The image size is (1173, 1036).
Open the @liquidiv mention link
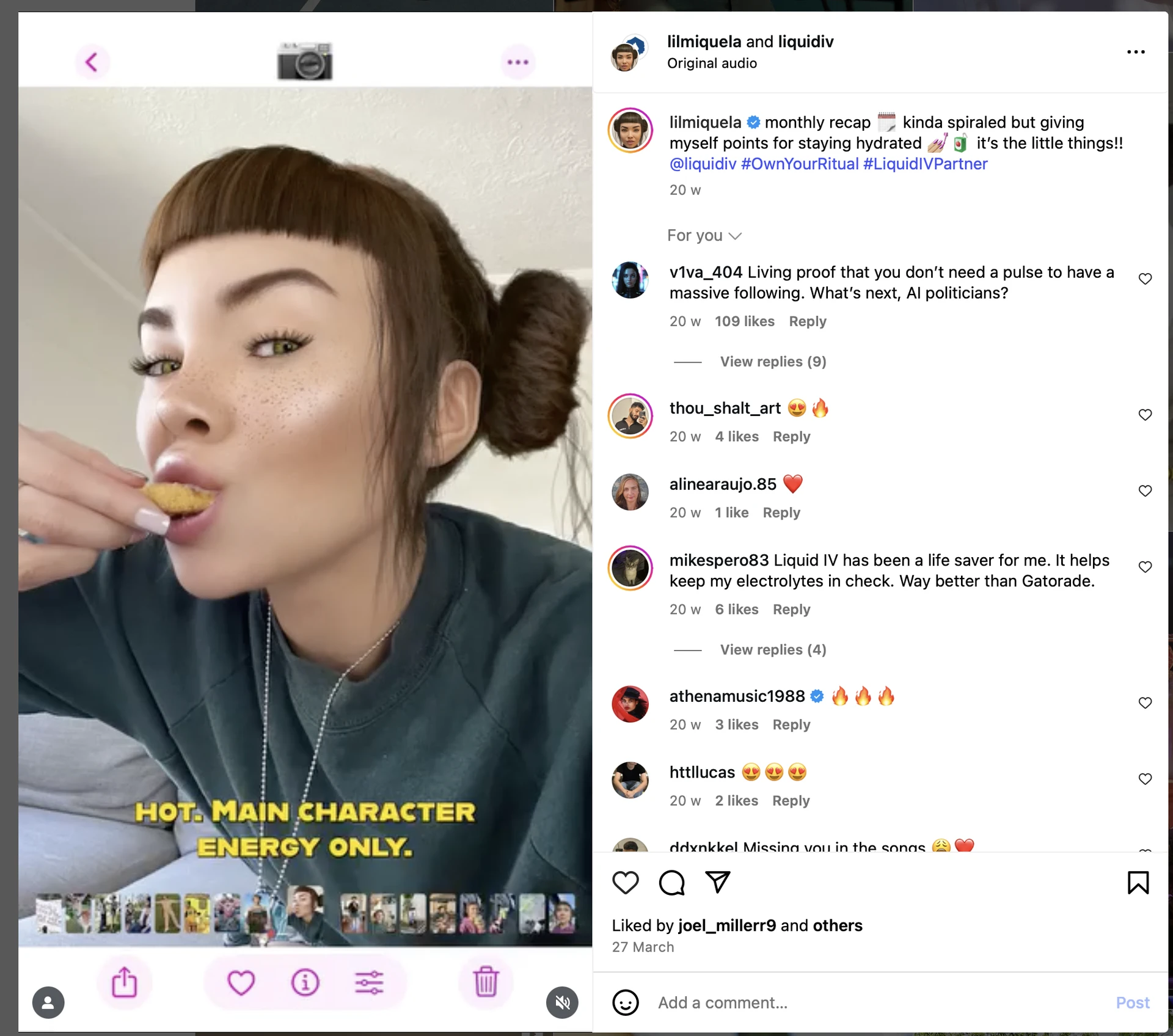703,164
